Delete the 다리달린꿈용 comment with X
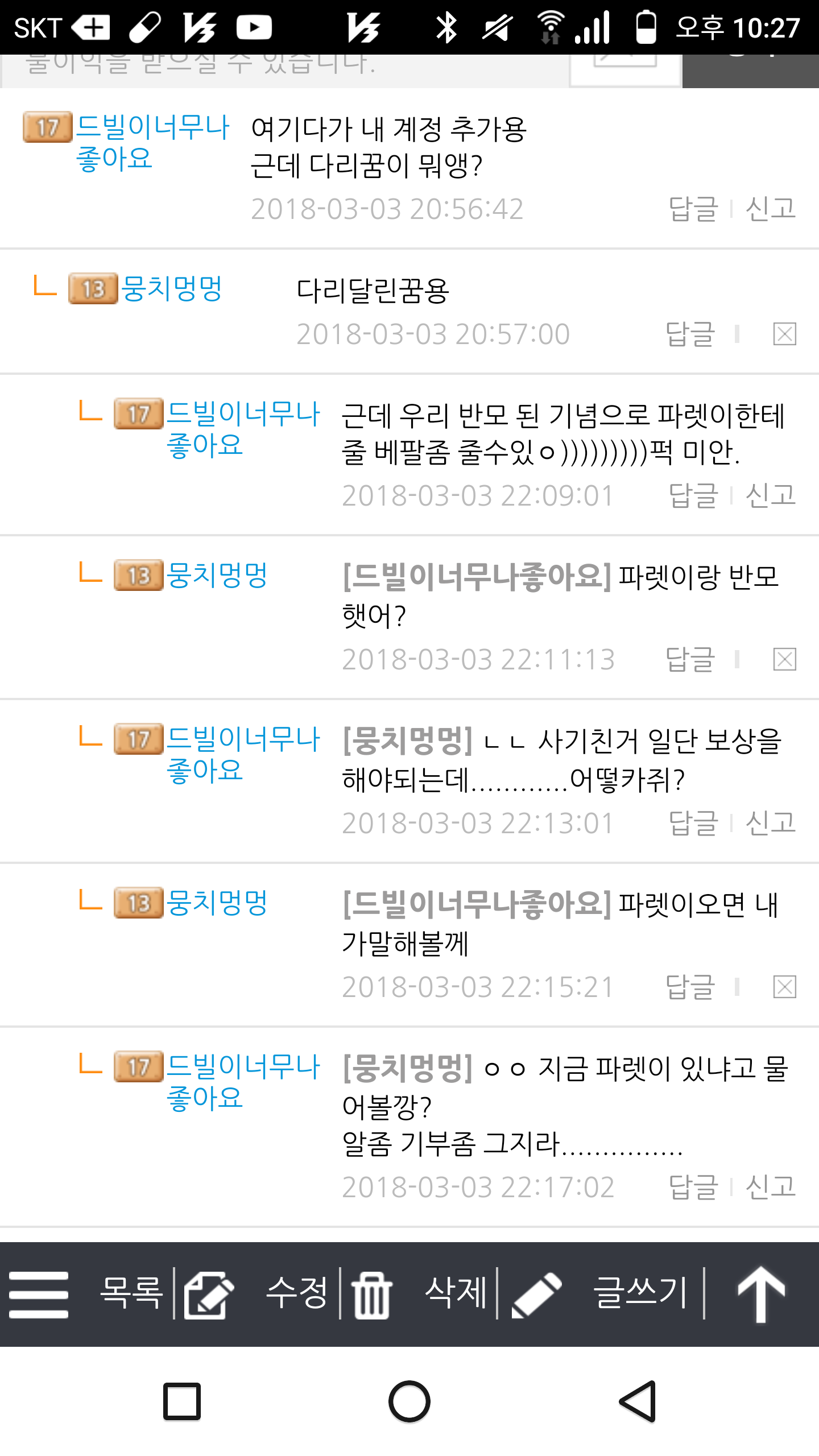Image resolution: width=819 pixels, height=1456 pixels. 784,334
